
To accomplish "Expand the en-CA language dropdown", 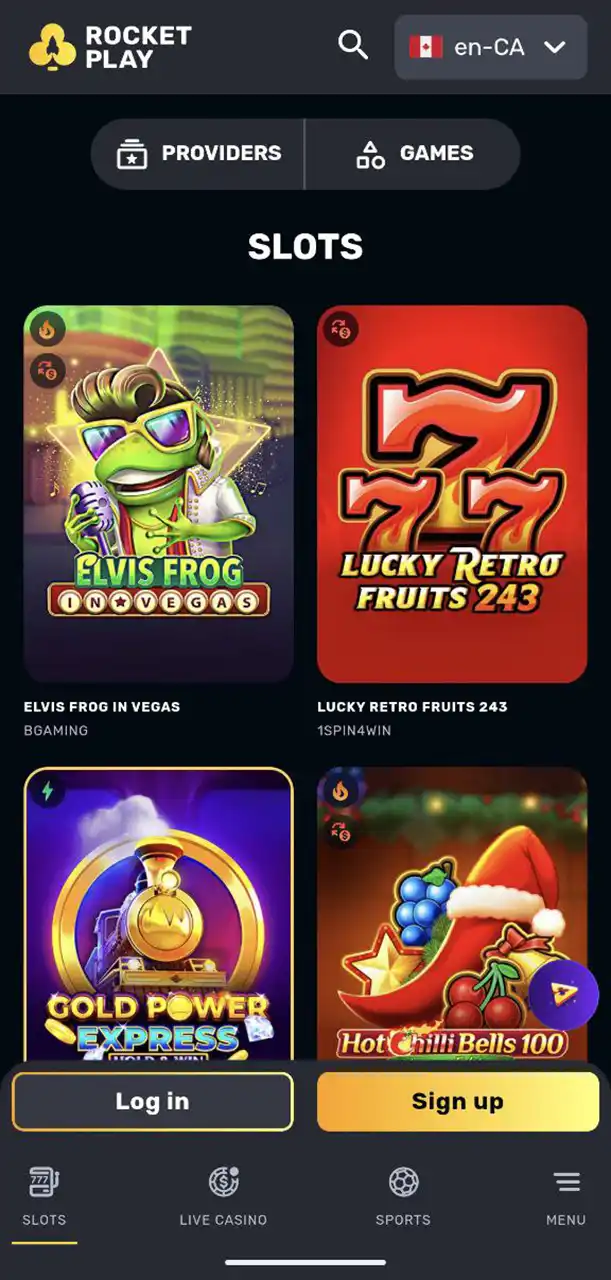I will point(490,47).
